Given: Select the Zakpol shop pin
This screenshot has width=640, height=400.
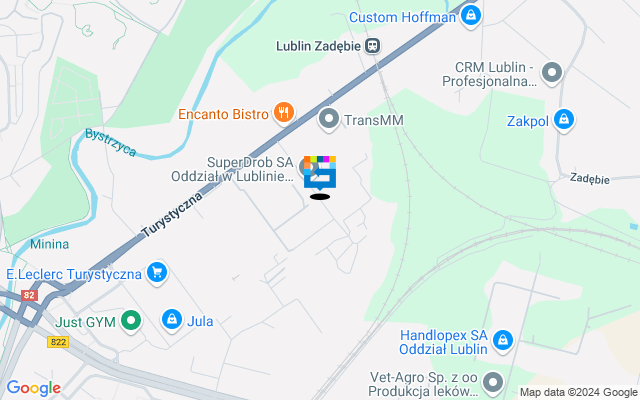Looking at the screenshot, I should (564, 120).
